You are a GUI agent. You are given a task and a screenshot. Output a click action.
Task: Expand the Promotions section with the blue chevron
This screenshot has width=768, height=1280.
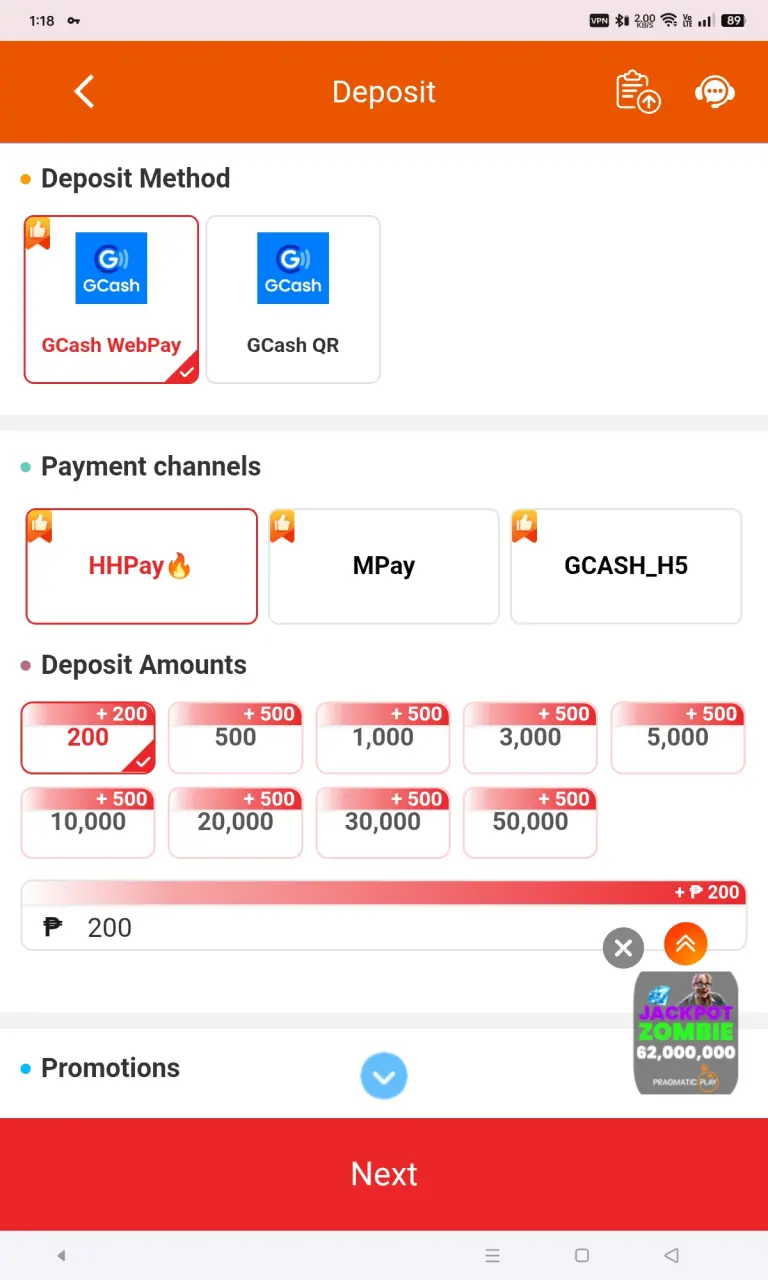click(384, 1076)
